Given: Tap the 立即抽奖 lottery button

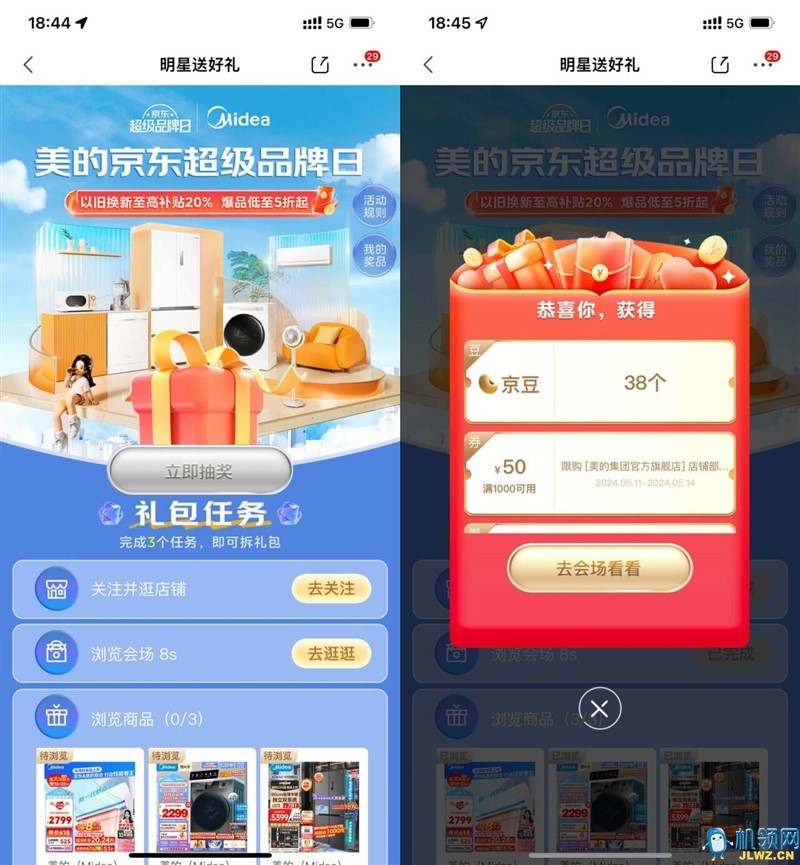Looking at the screenshot, I should click(x=199, y=471).
